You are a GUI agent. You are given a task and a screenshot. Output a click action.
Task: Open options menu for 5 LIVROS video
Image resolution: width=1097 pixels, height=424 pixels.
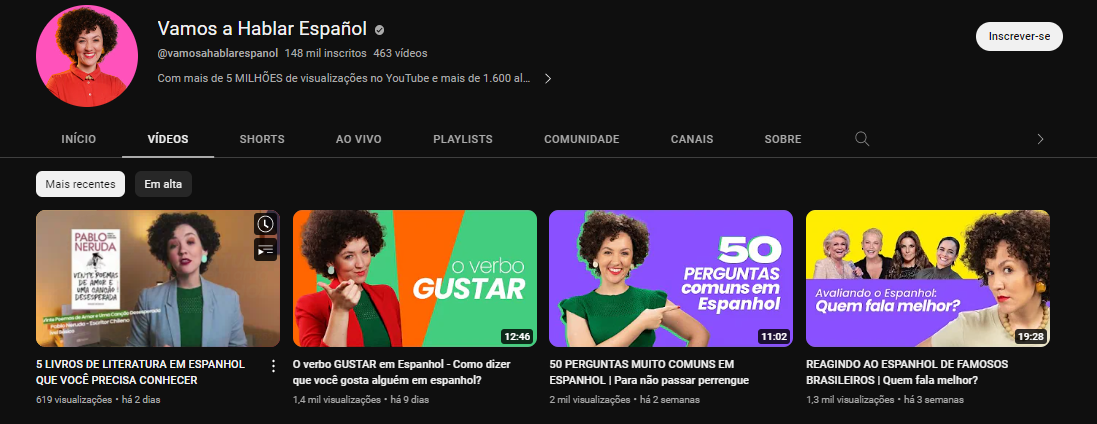[273, 367]
